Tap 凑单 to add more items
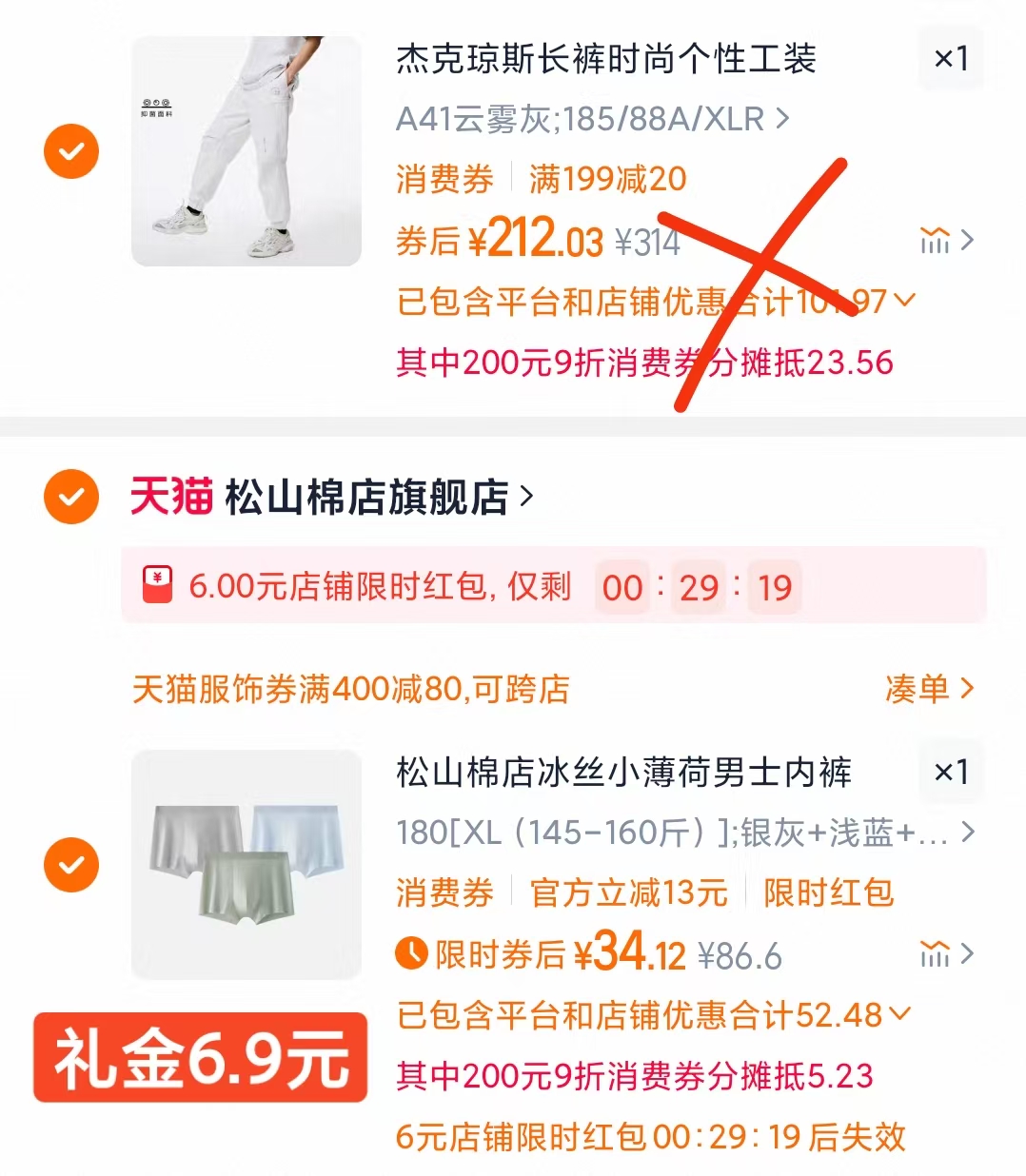The width and height of the screenshot is (1026, 1176). (x=928, y=688)
